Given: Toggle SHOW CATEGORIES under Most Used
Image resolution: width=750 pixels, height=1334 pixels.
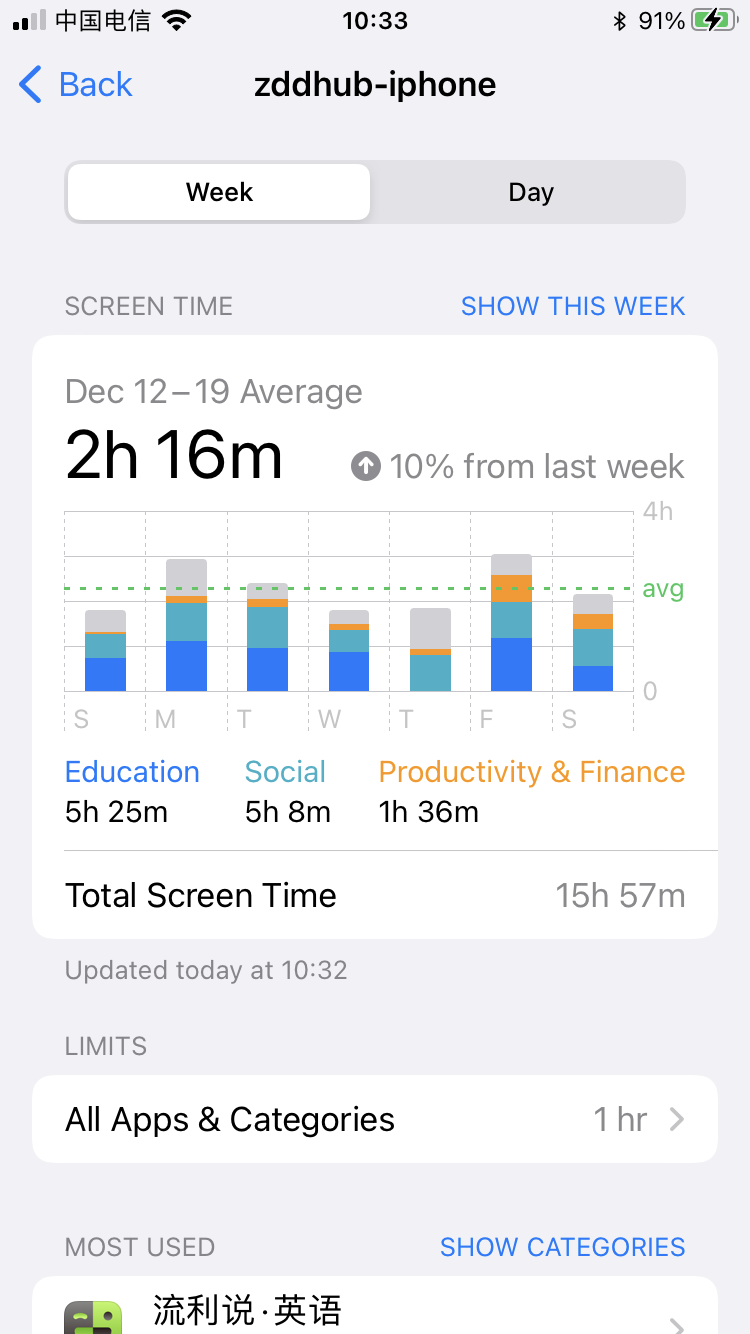Looking at the screenshot, I should coord(562,1247).
